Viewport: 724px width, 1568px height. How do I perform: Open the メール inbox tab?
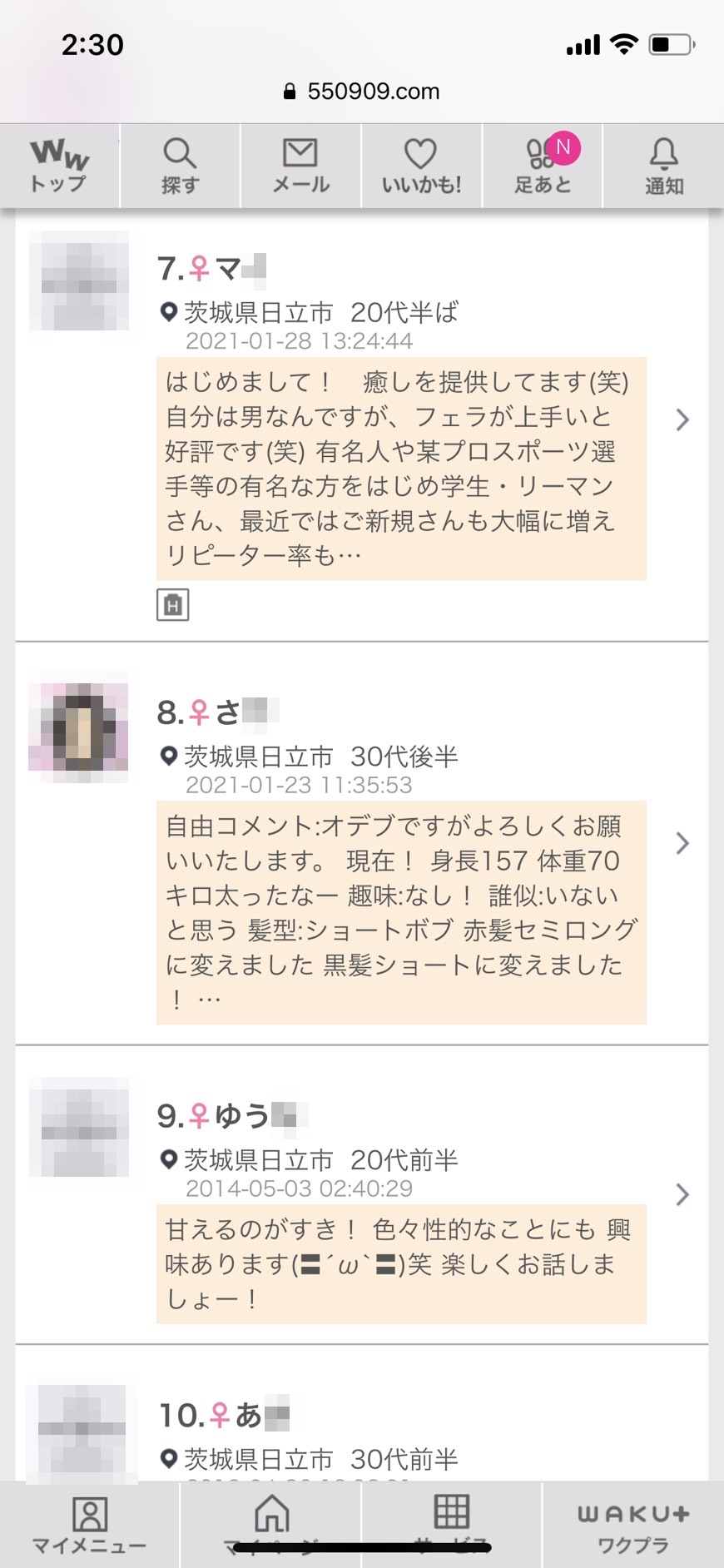click(300, 166)
